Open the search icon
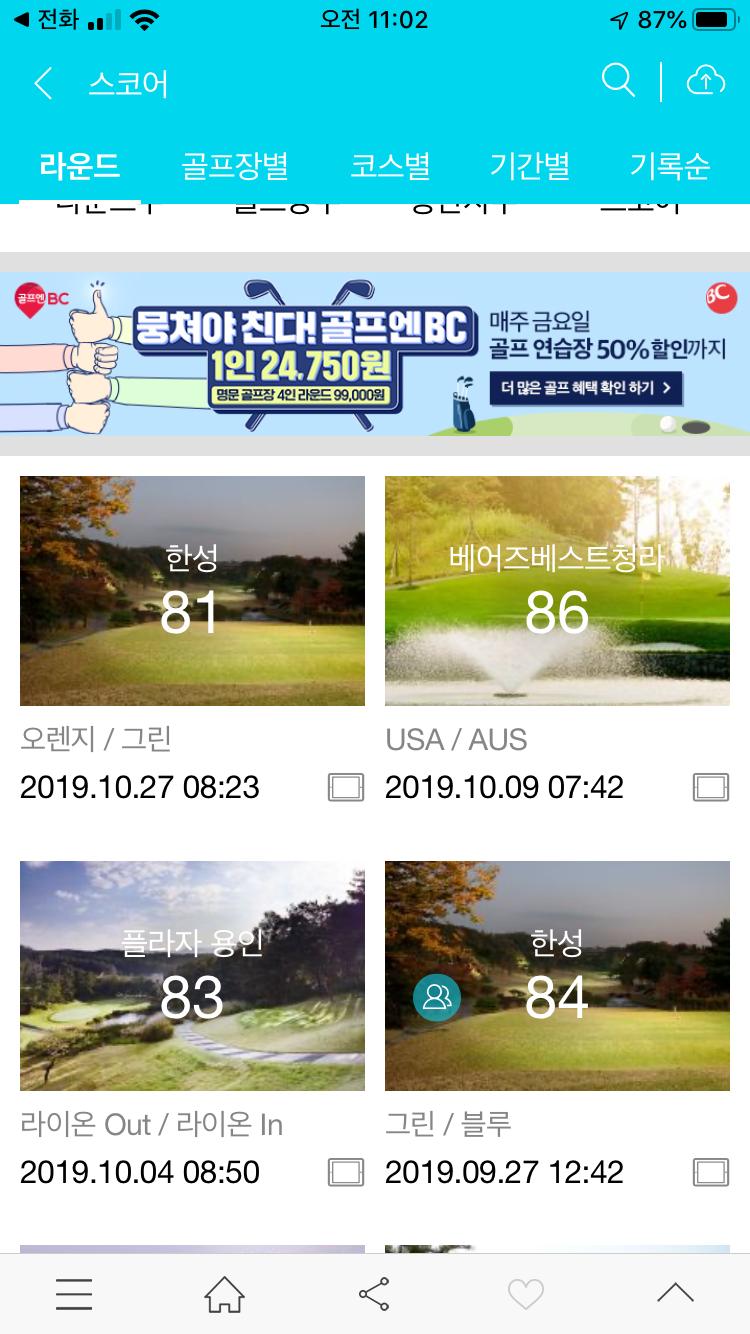The height and width of the screenshot is (1334, 750). pyautogui.click(x=618, y=81)
